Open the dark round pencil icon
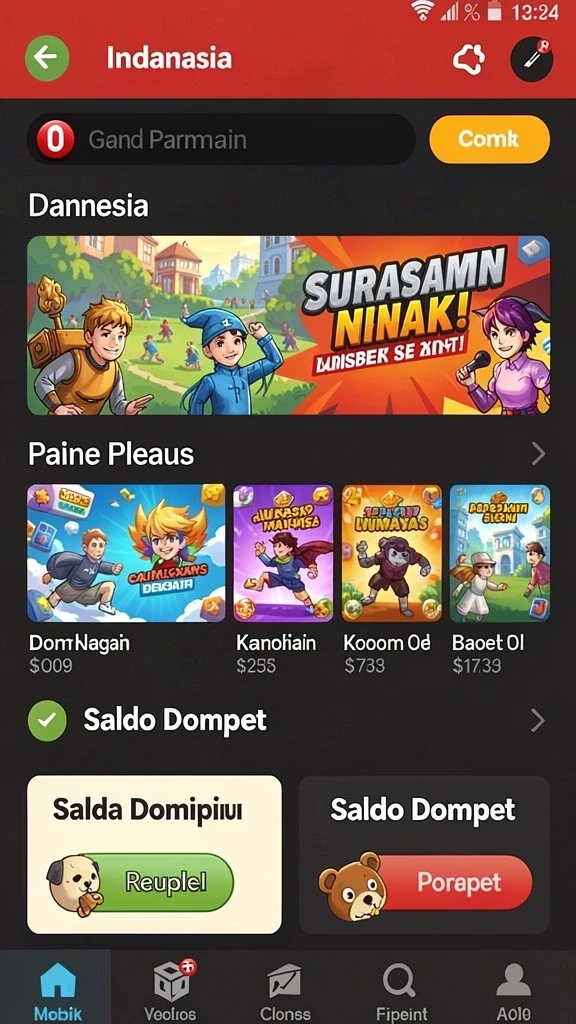The image size is (576, 1024). tap(531, 59)
